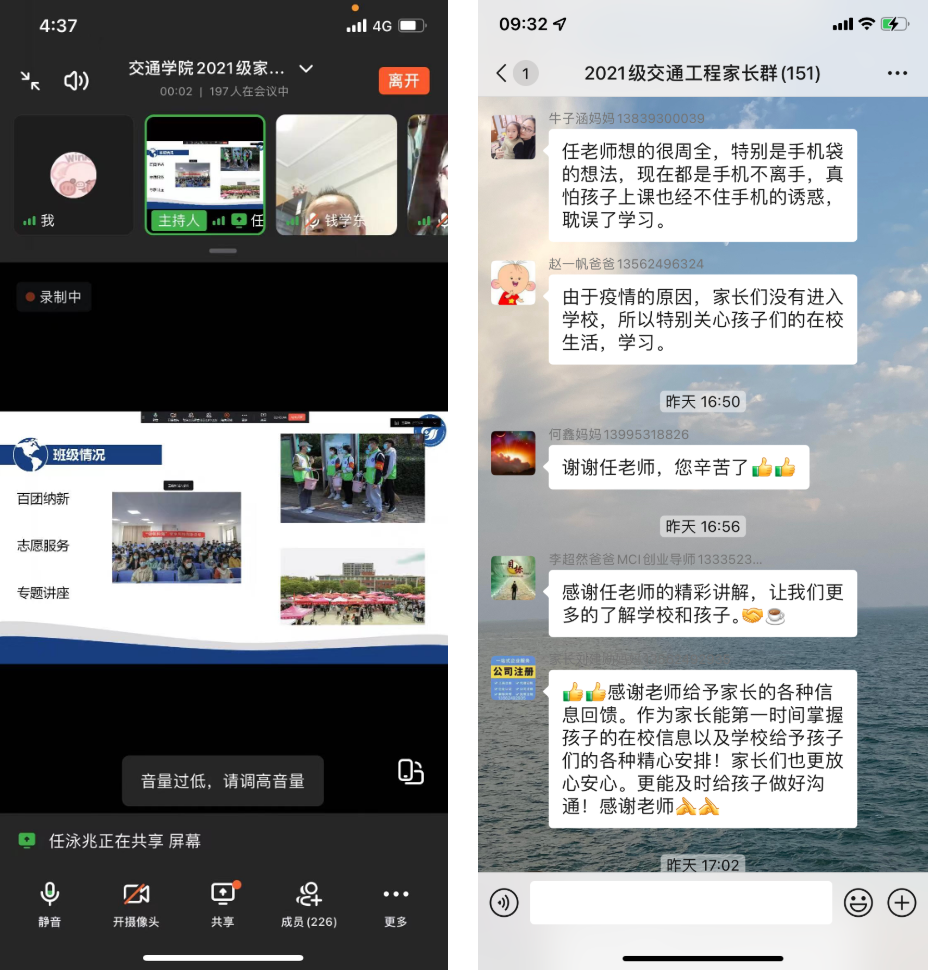
Task: Switch to voice message input
Action: pyautogui.click(x=504, y=903)
